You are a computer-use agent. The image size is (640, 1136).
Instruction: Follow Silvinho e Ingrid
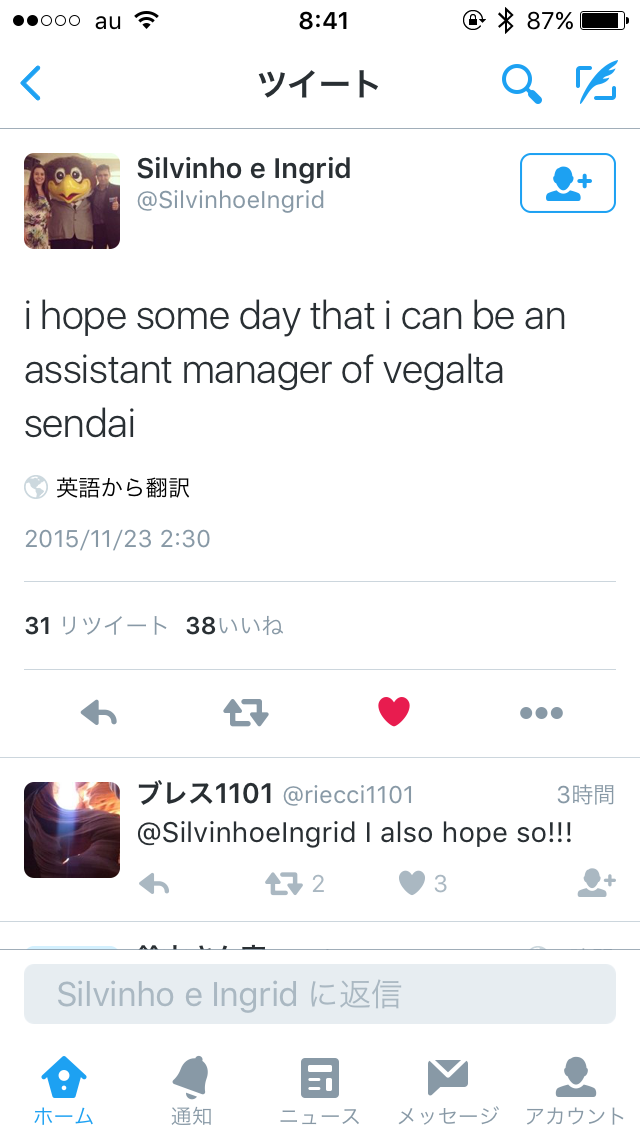567,183
